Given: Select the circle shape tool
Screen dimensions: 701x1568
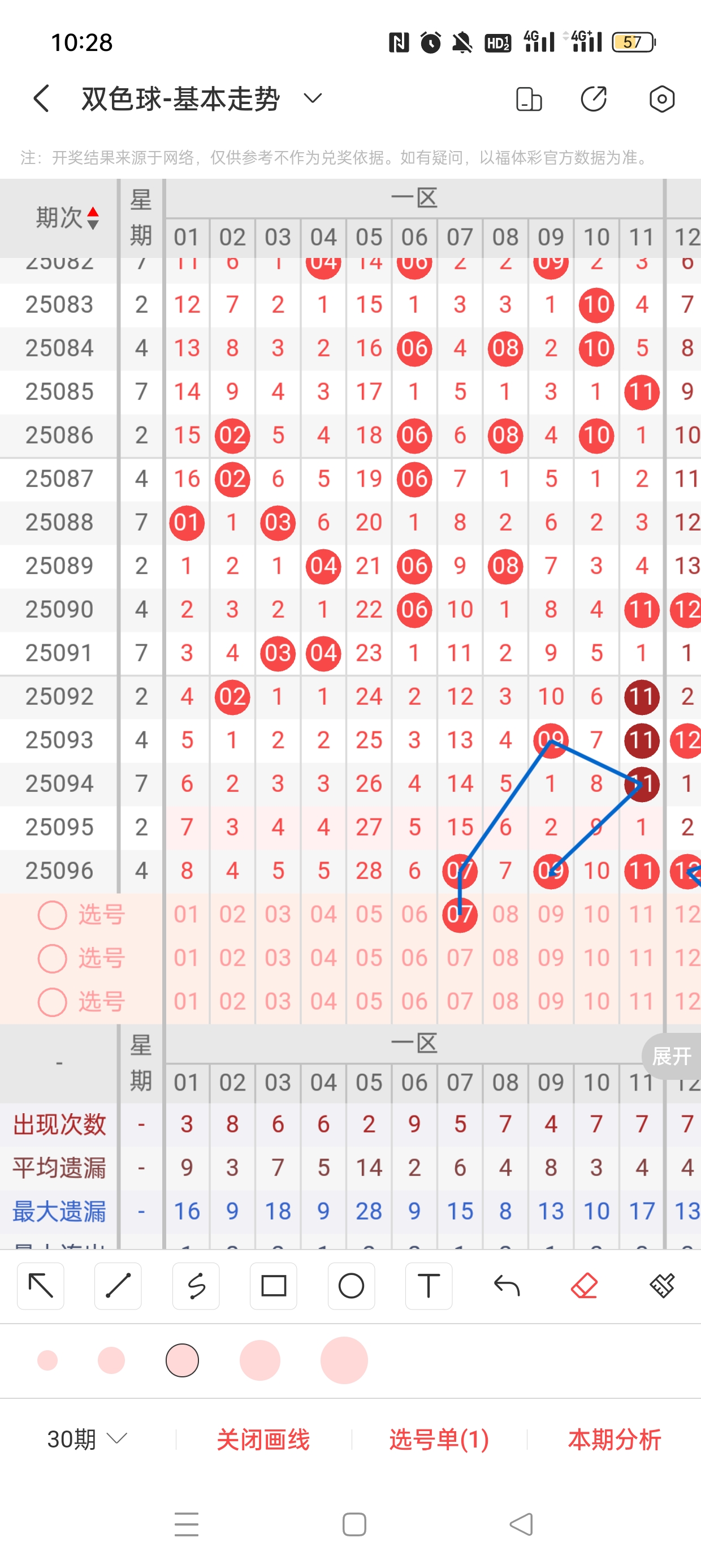Looking at the screenshot, I should click(351, 1286).
